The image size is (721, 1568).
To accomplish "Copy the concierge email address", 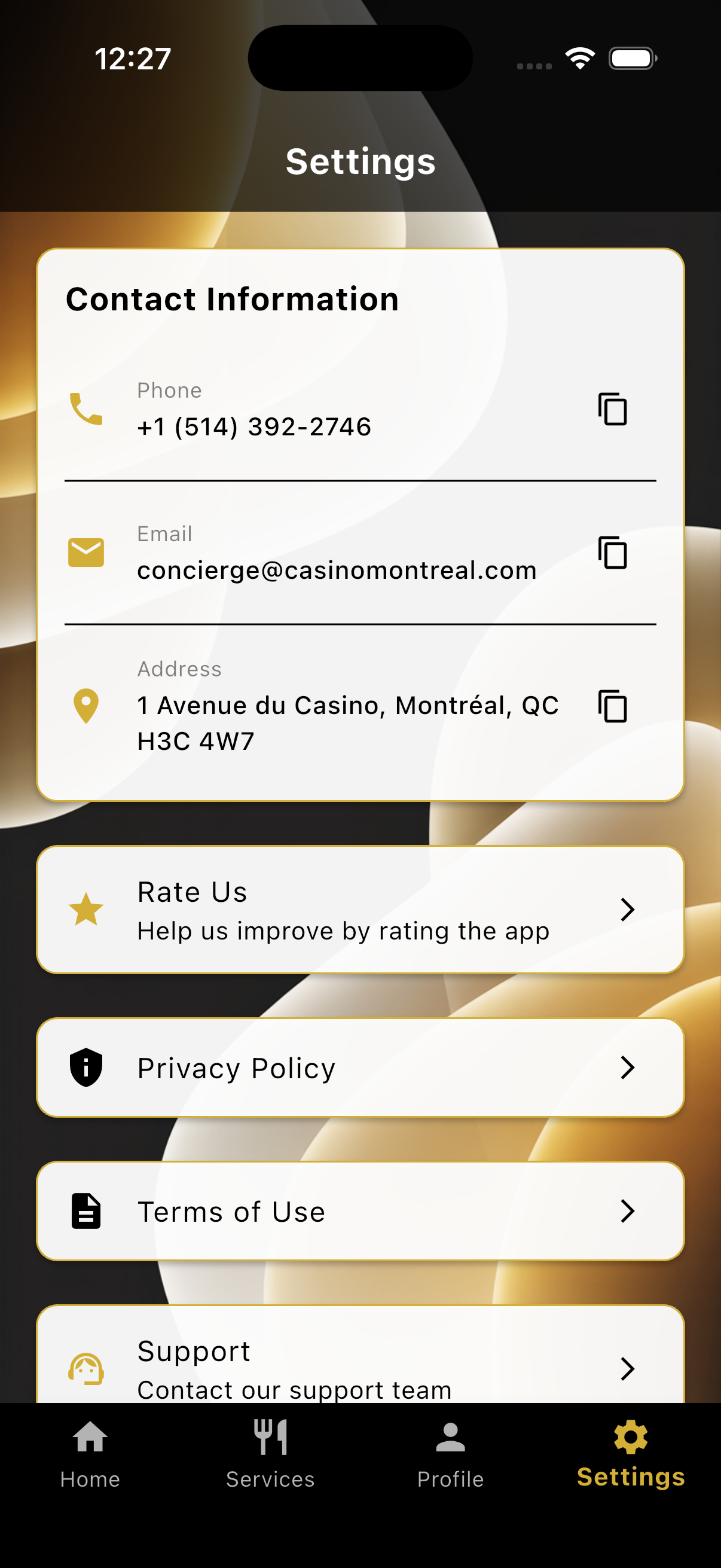I will (x=612, y=553).
